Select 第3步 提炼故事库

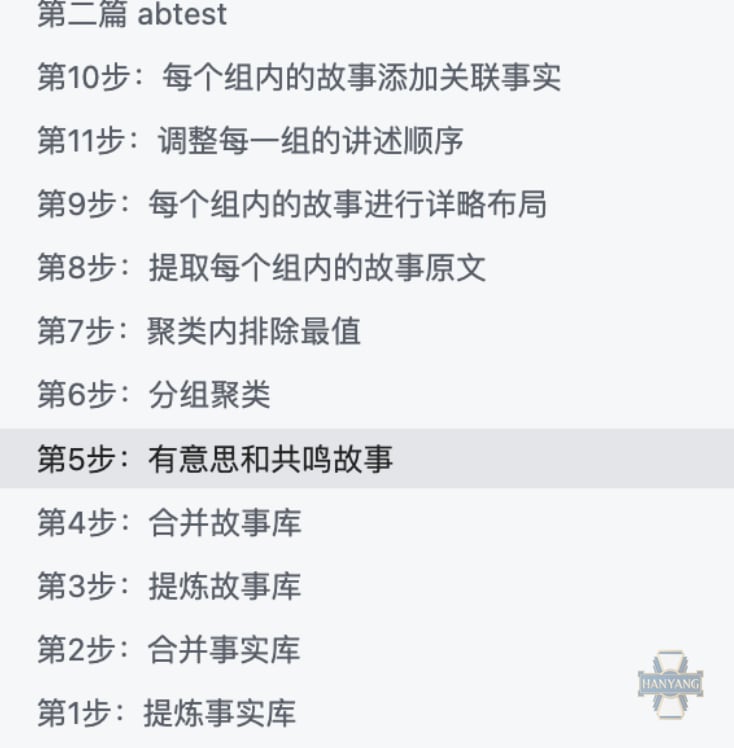point(168,586)
